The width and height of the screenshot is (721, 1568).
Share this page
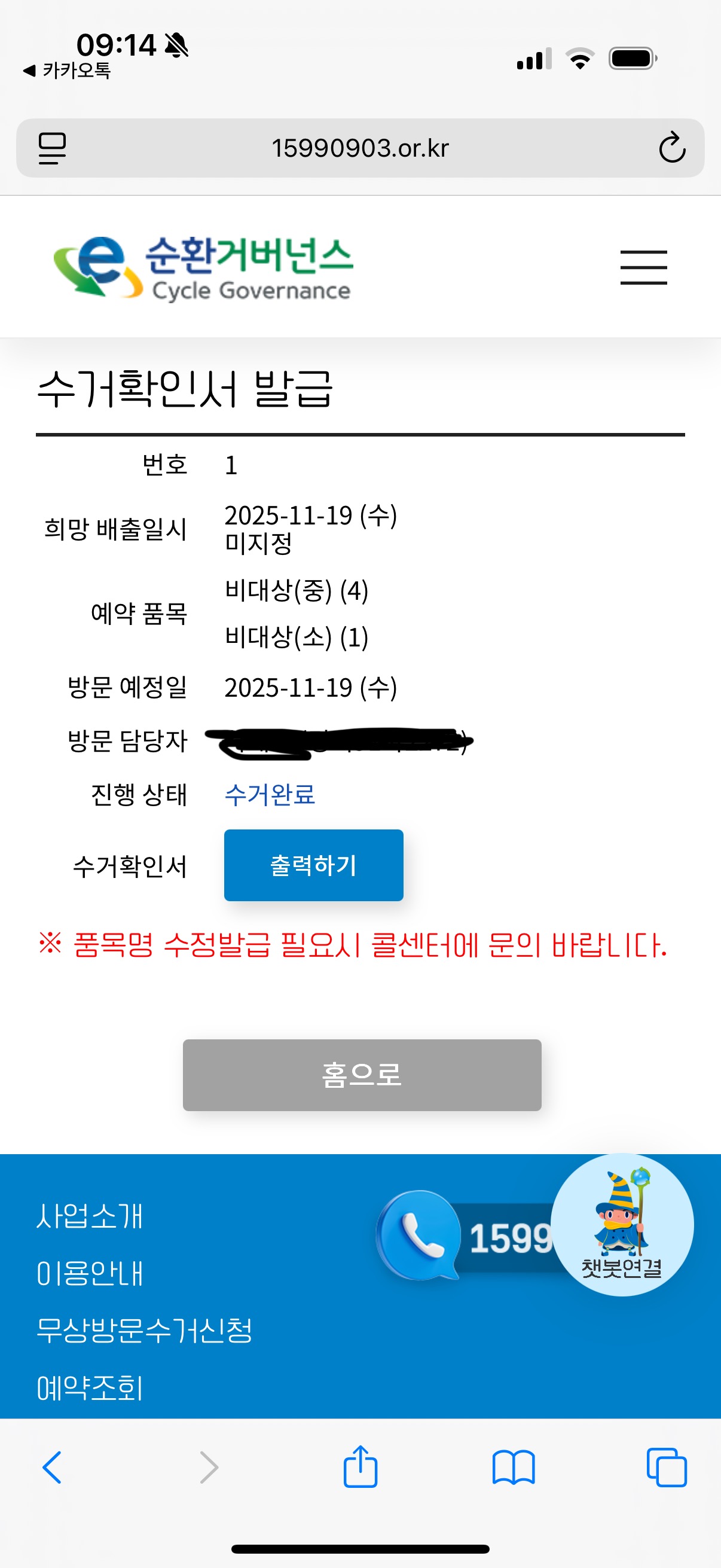click(x=360, y=1467)
